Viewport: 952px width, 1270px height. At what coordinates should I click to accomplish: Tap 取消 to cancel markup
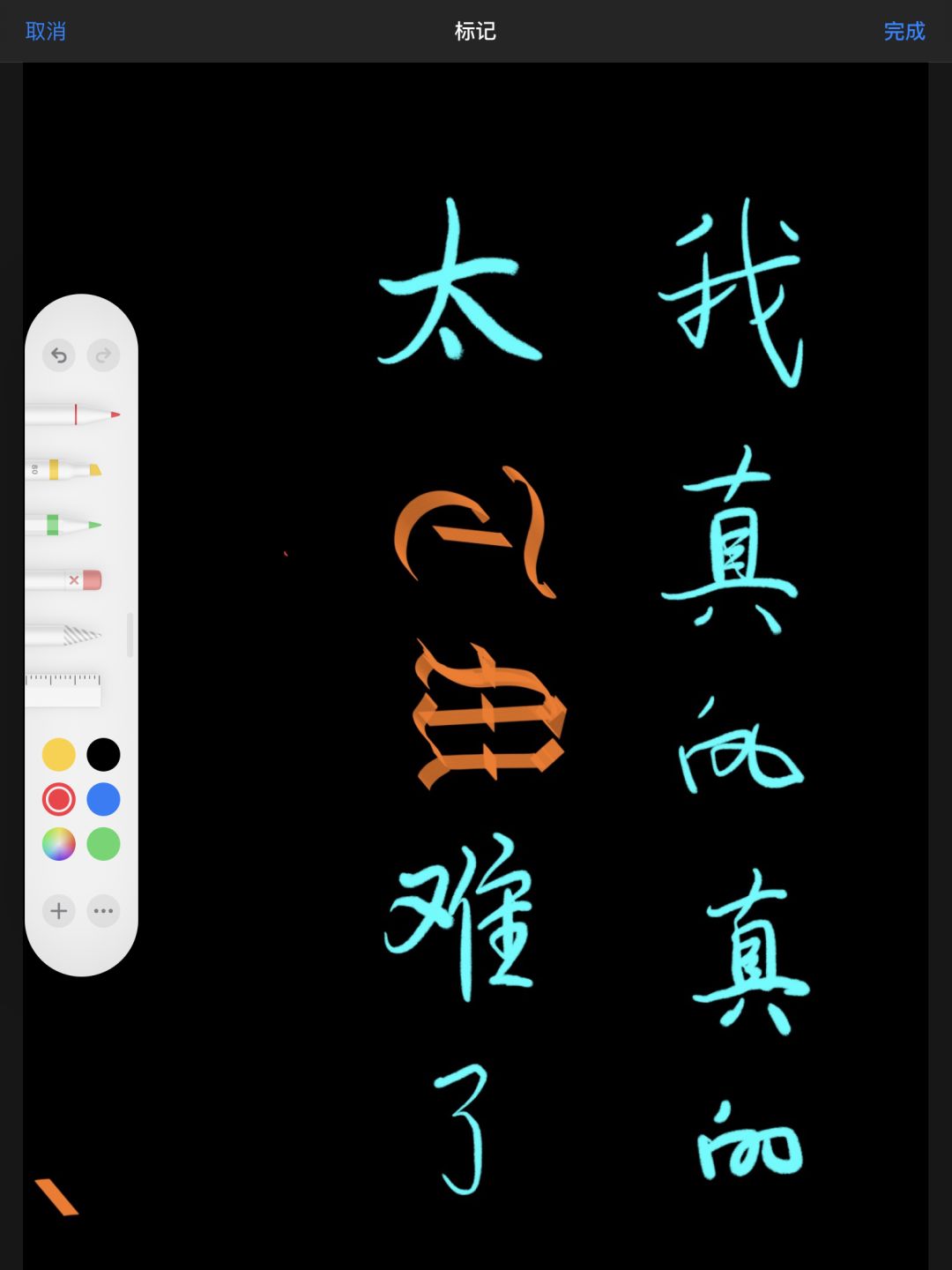point(46,32)
